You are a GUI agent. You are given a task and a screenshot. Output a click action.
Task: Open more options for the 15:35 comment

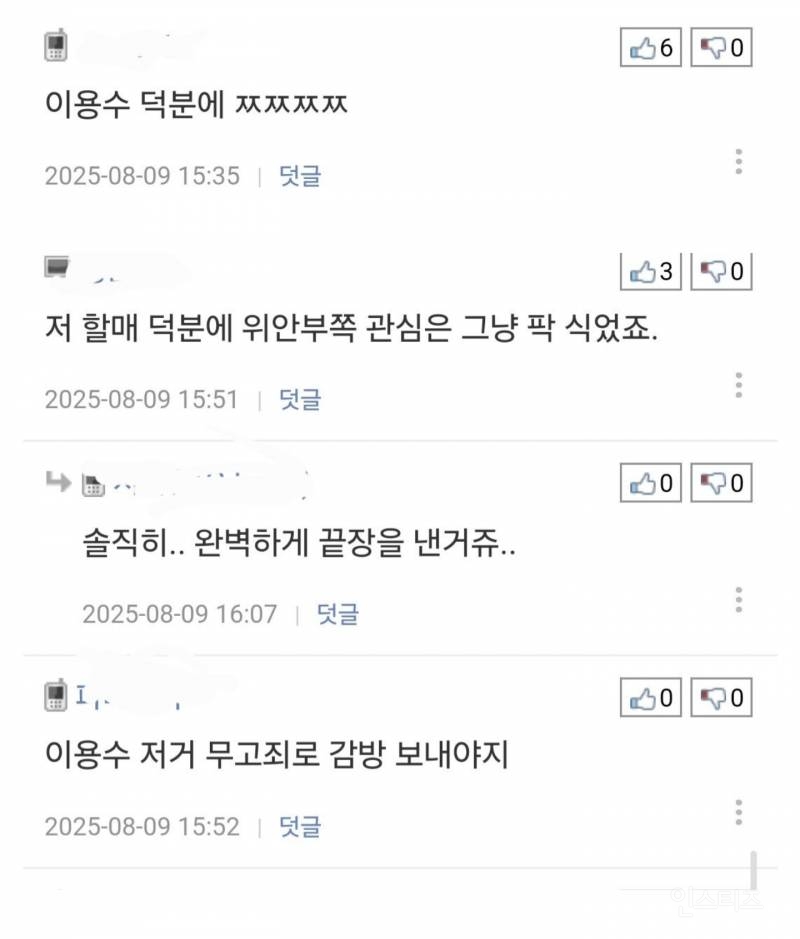coord(738,162)
